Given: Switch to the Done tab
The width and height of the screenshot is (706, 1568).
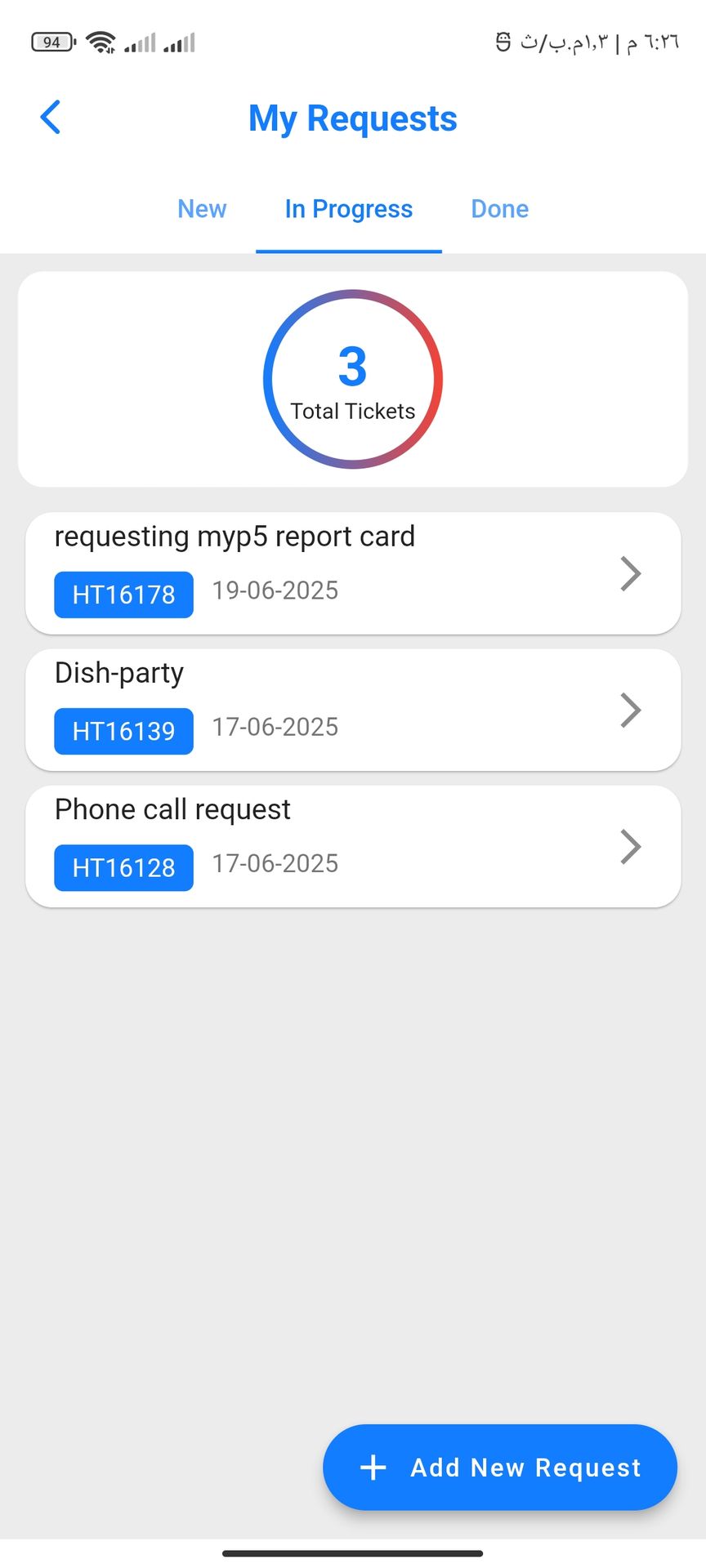Looking at the screenshot, I should tap(499, 209).
